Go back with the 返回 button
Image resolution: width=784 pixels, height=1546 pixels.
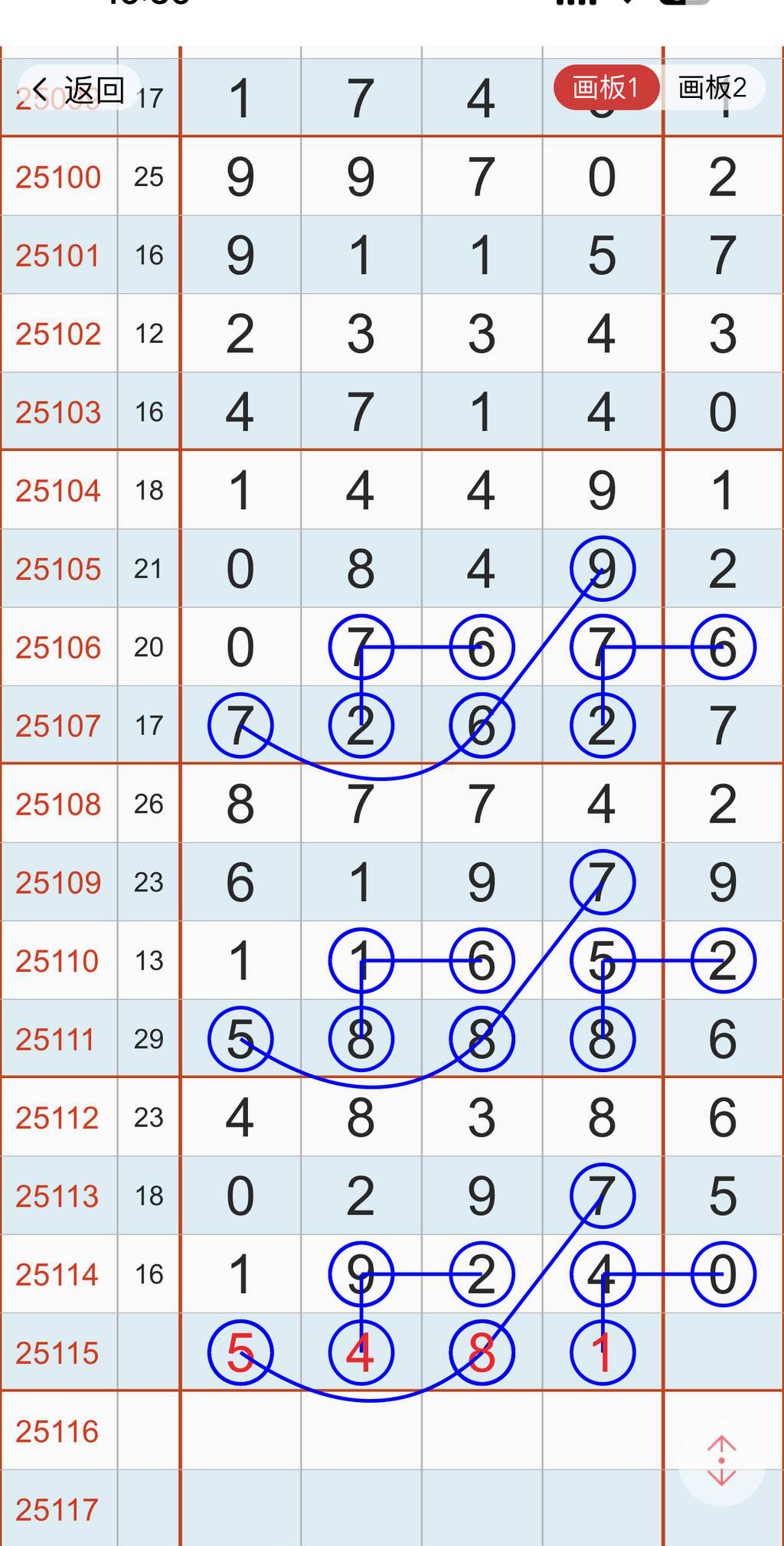pos(79,90)
